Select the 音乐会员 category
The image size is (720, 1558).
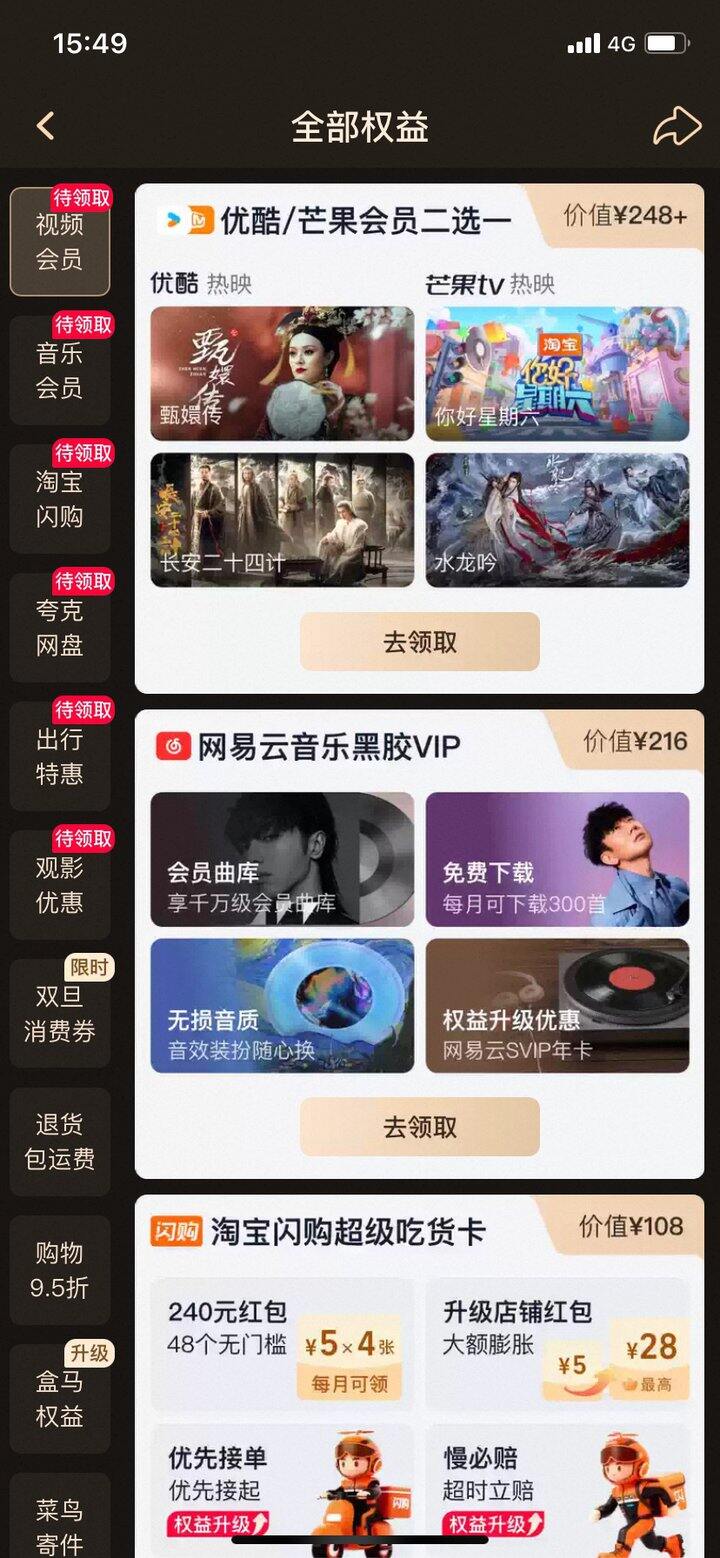tap(60, 370)
